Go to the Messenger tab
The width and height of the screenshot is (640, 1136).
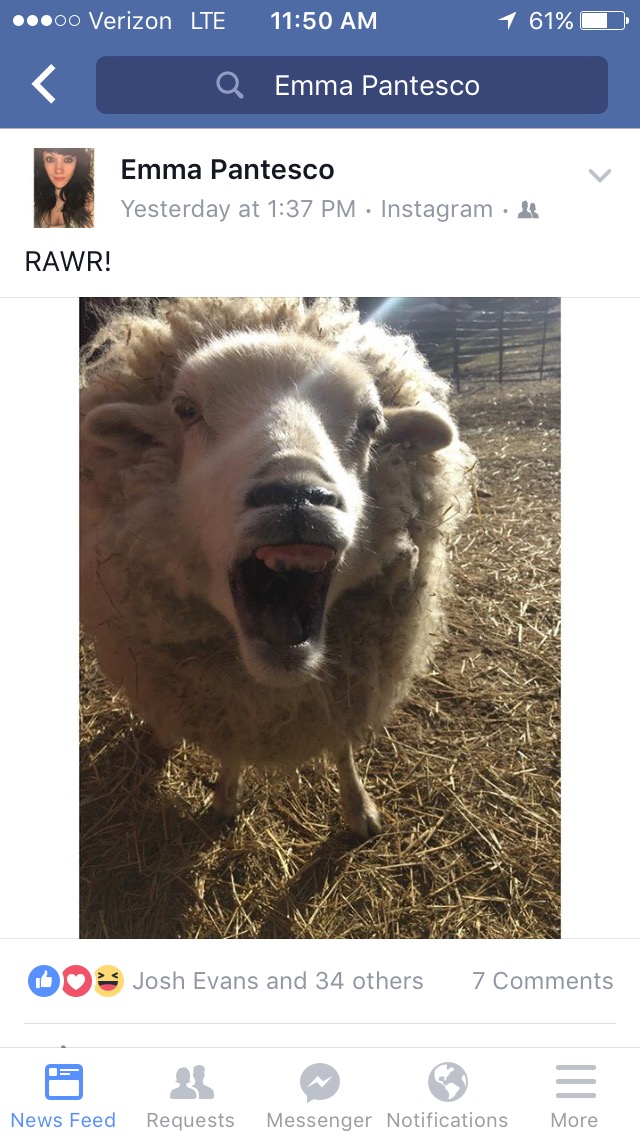tap(319, 1095)
